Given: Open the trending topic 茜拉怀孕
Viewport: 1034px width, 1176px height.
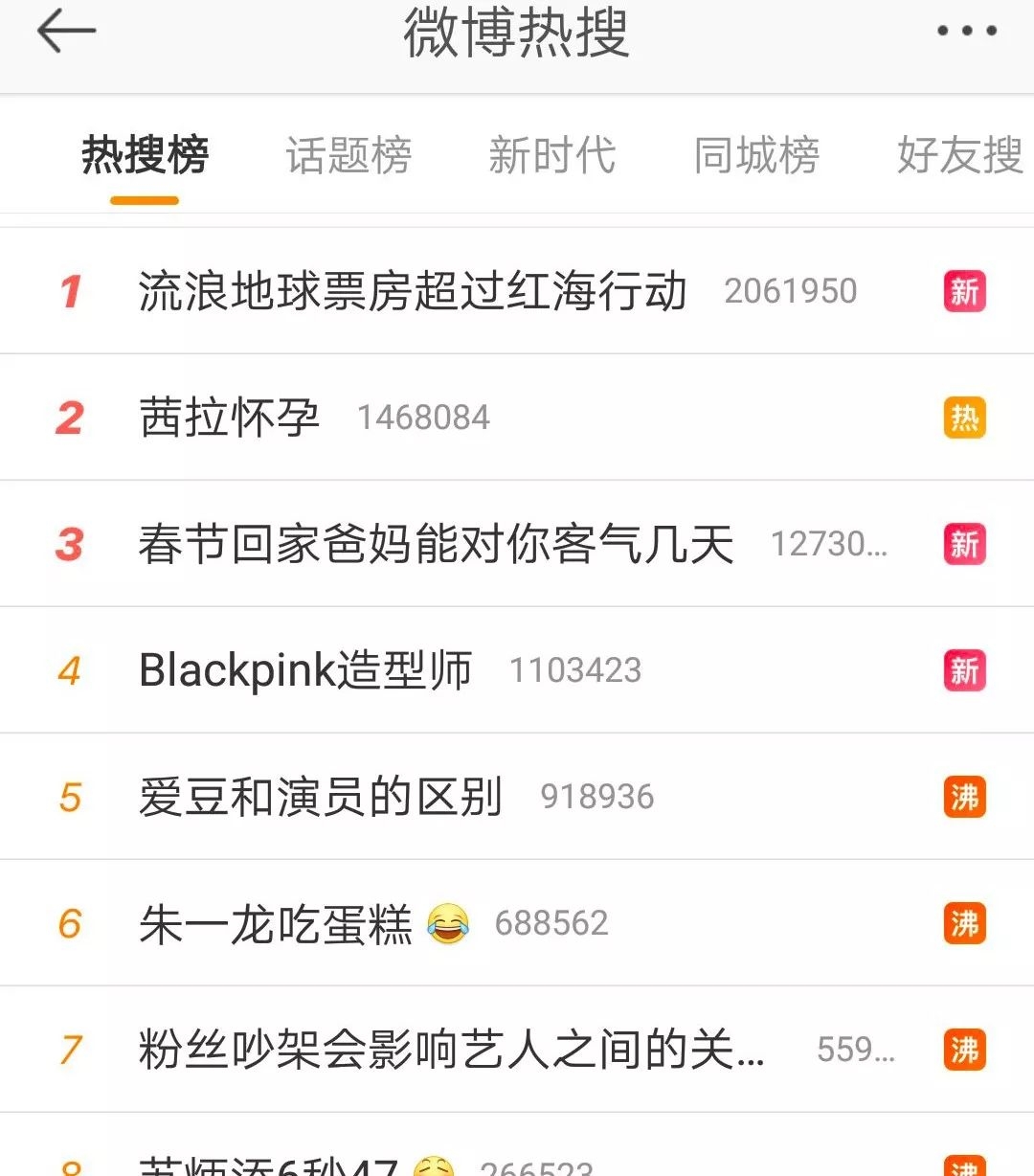Looking at the screenshot, I should point(230,418).
